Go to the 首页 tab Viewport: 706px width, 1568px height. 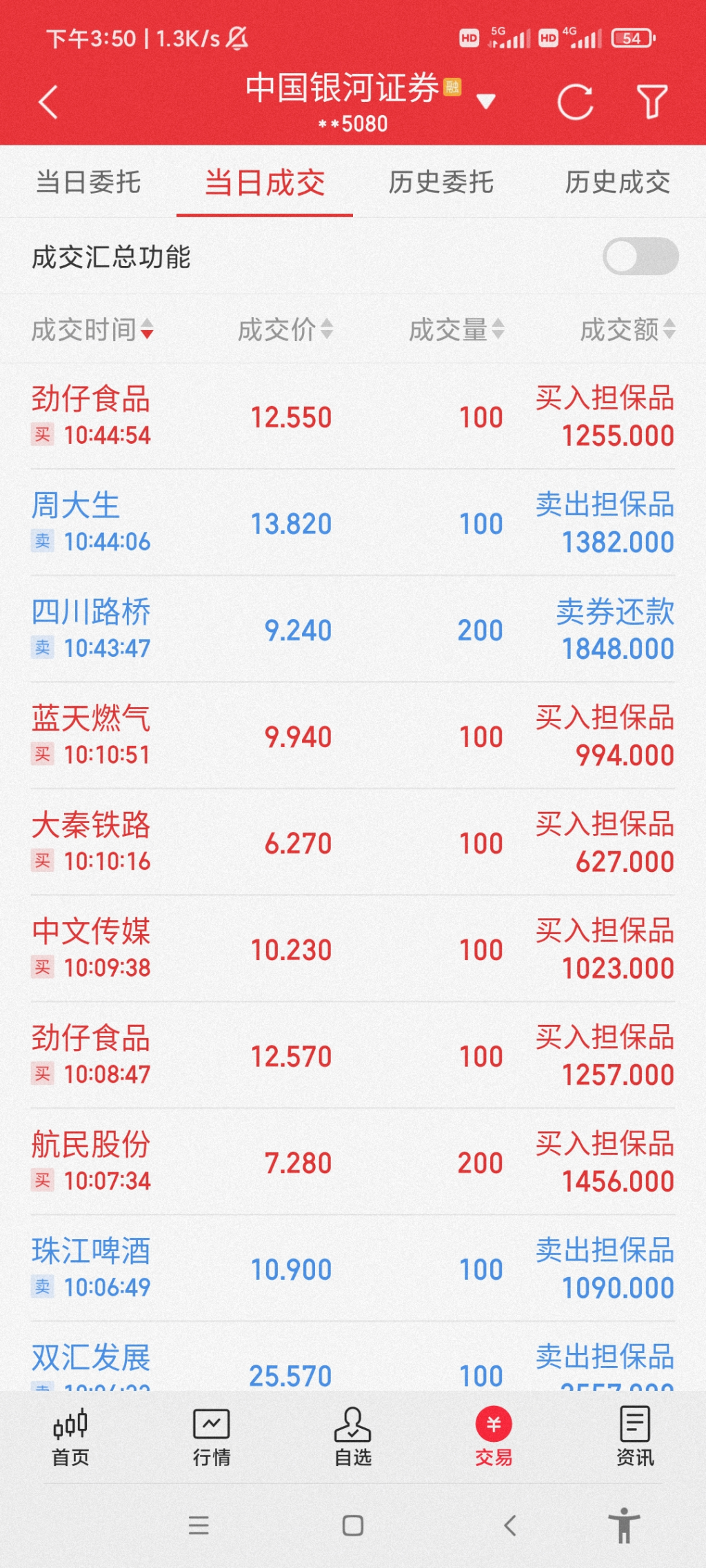(70, 1437)
